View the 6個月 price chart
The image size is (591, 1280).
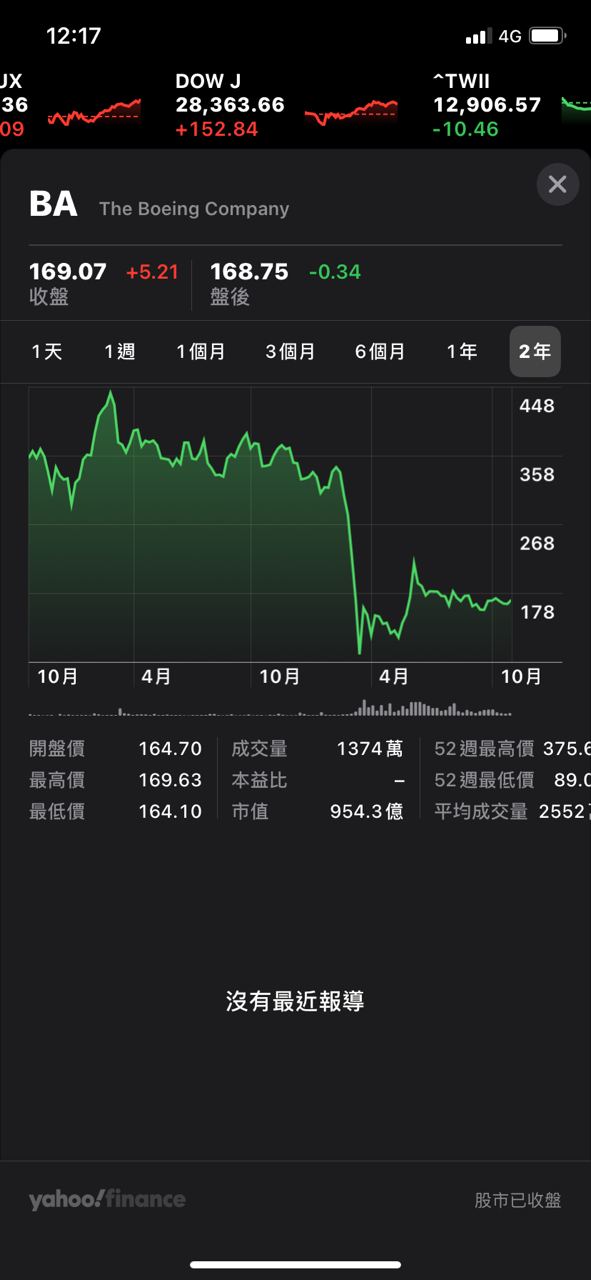point(380,352)
